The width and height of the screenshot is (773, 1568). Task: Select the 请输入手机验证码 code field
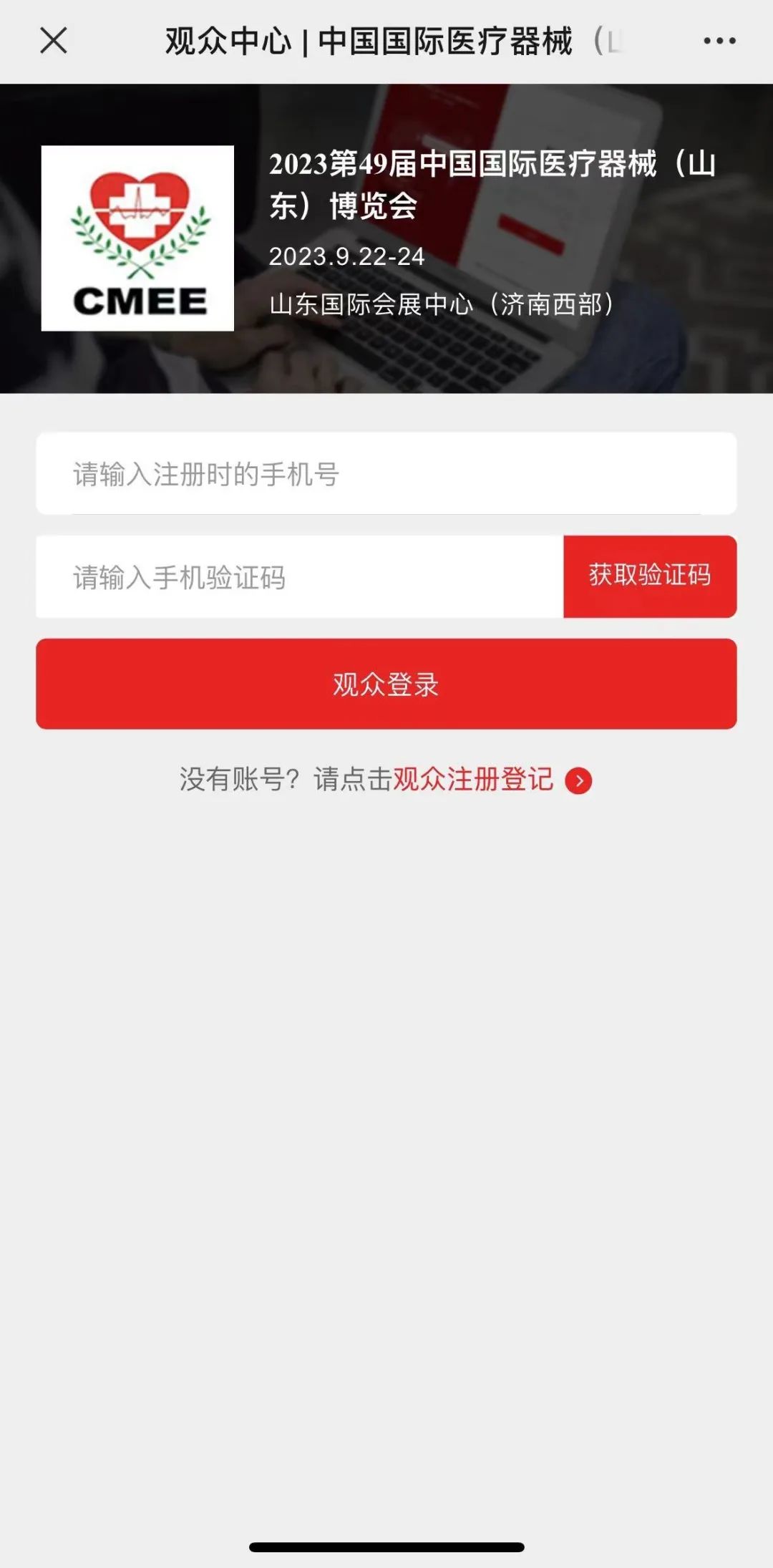pyautogui.click(x=299, y=577)
